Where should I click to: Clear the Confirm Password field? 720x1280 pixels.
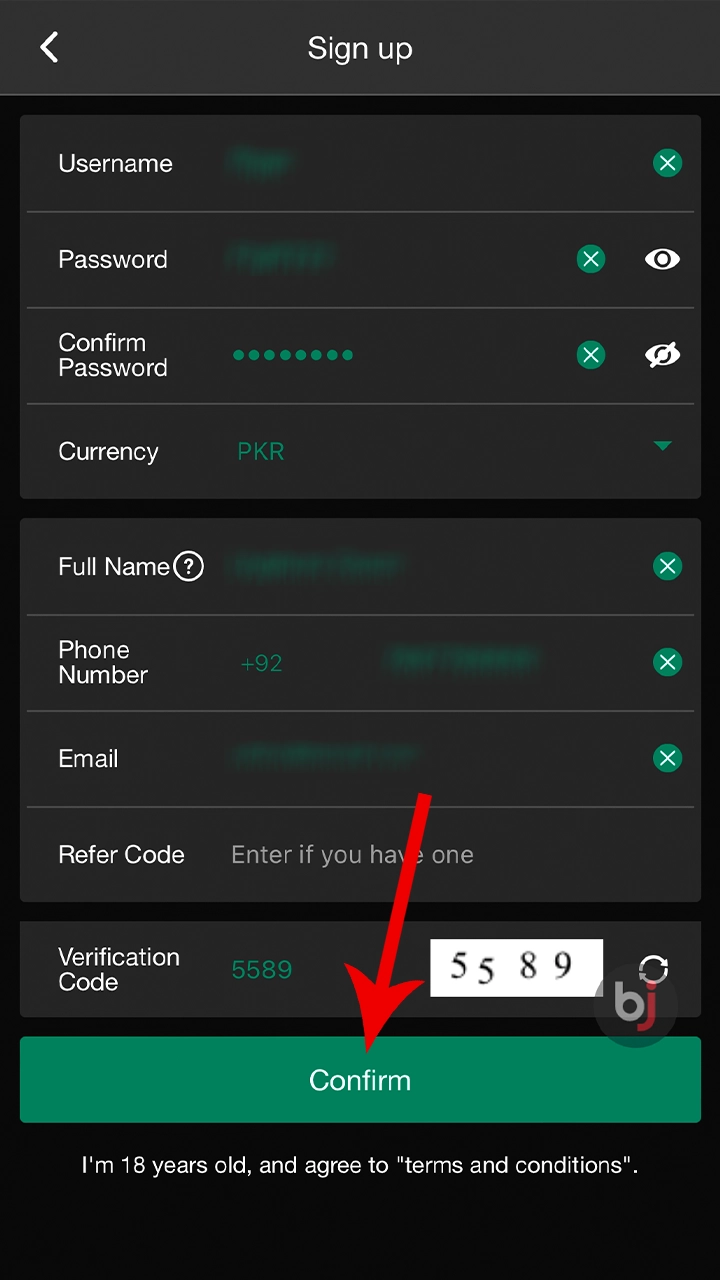[591, 355]
